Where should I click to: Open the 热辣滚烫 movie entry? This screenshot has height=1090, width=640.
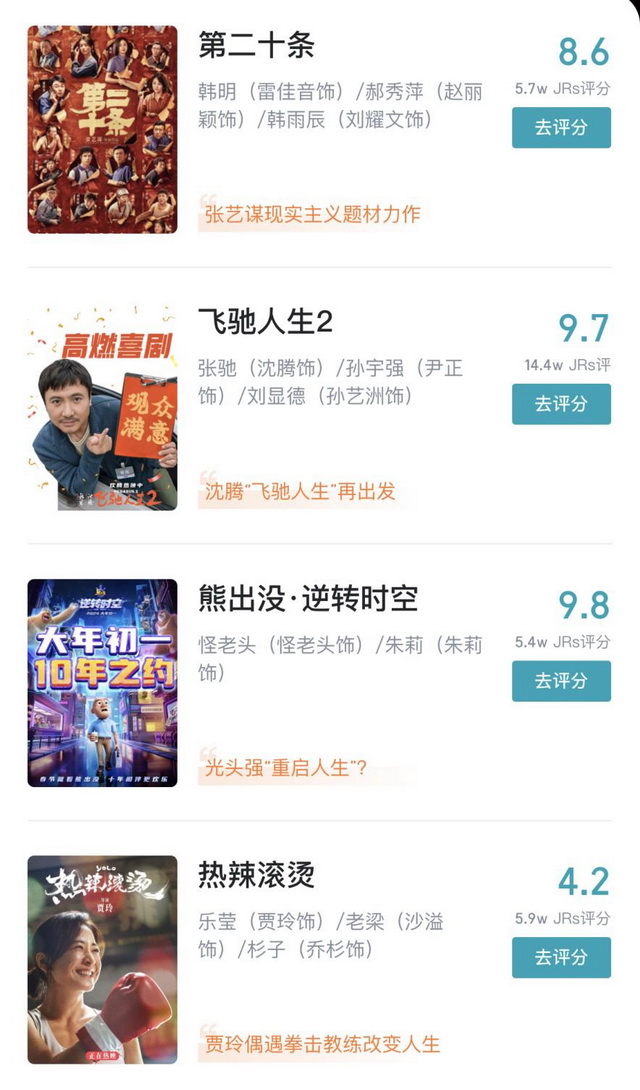coord(257,875)
